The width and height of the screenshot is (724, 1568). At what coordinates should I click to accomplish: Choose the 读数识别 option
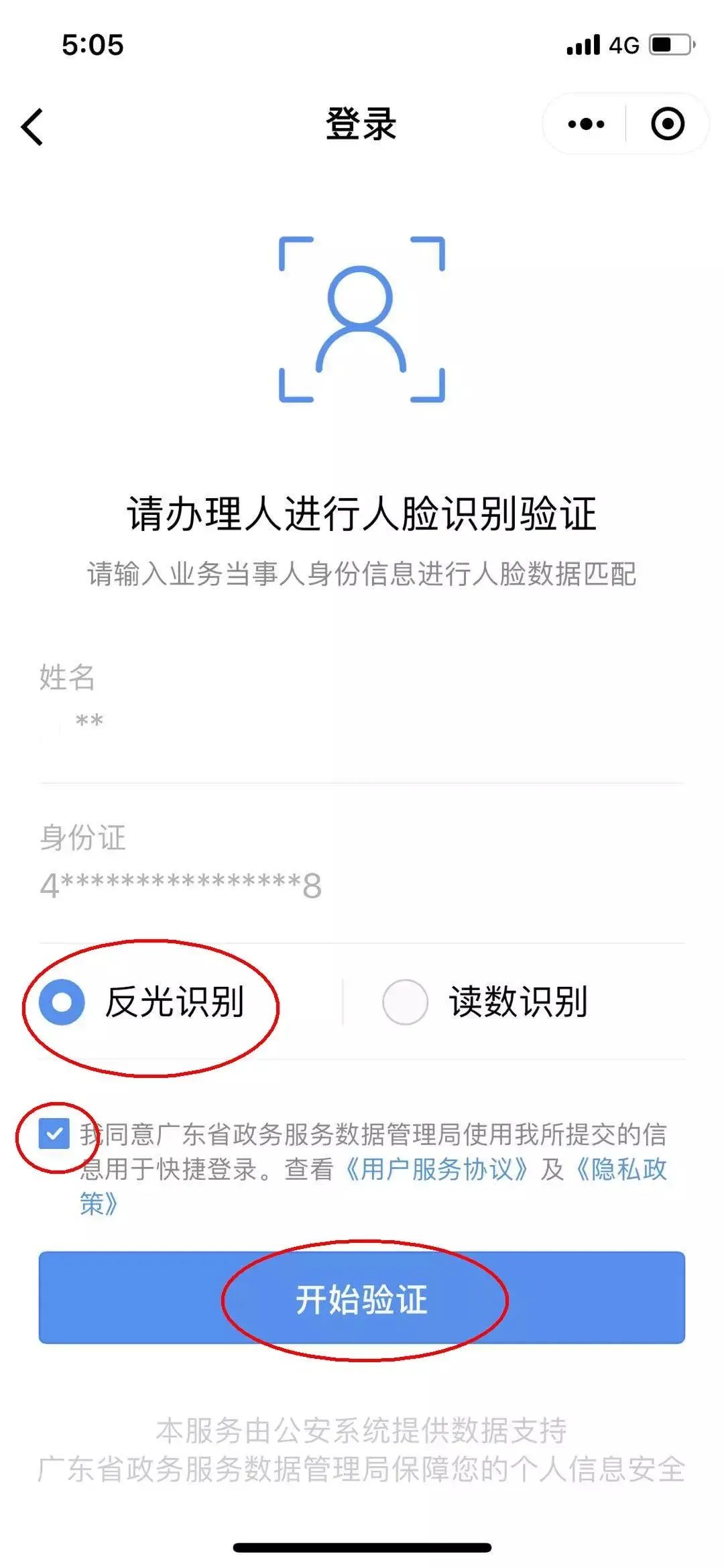tap(405, 1002)
